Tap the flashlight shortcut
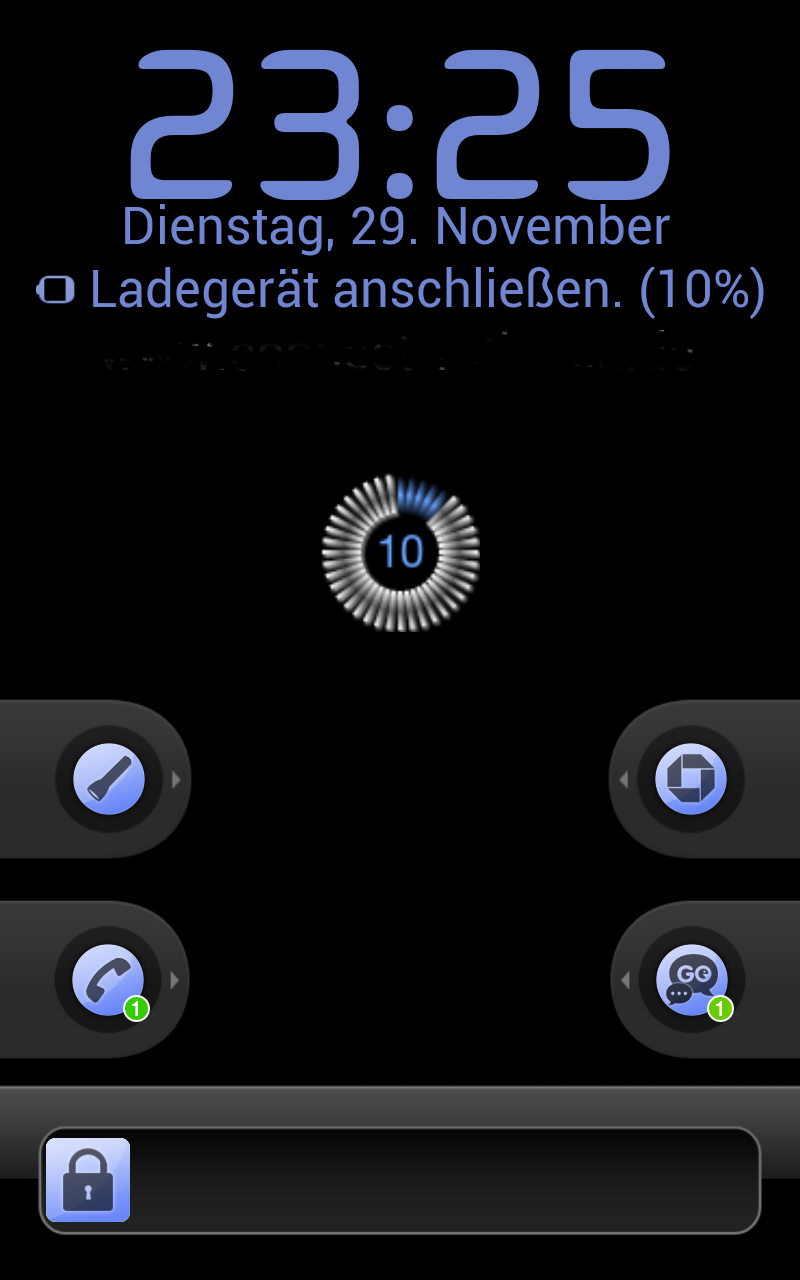800x1280 pixels. pos(109,779)
